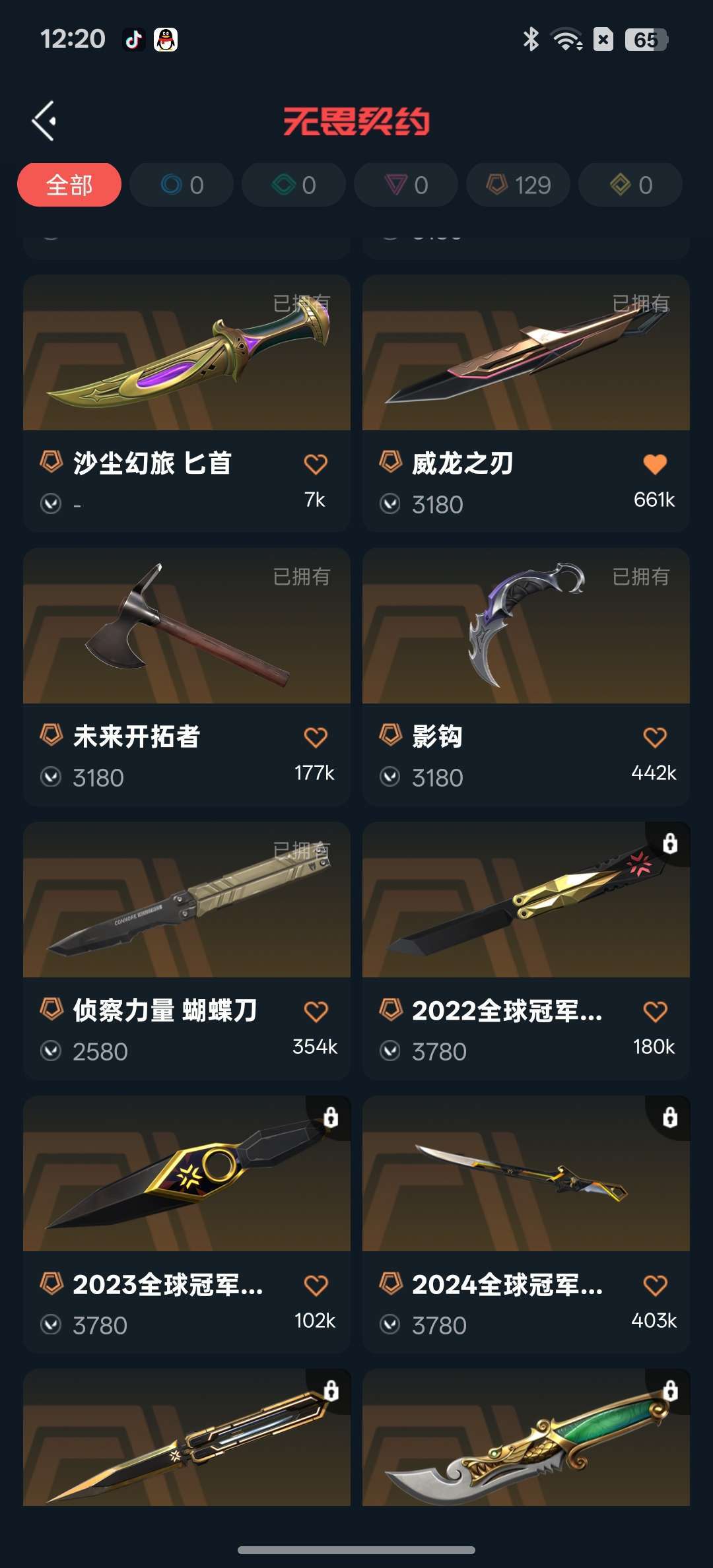
Task: Unfavorite 威龙之刃 by tapping its red heart
Action: pos(654,464)
